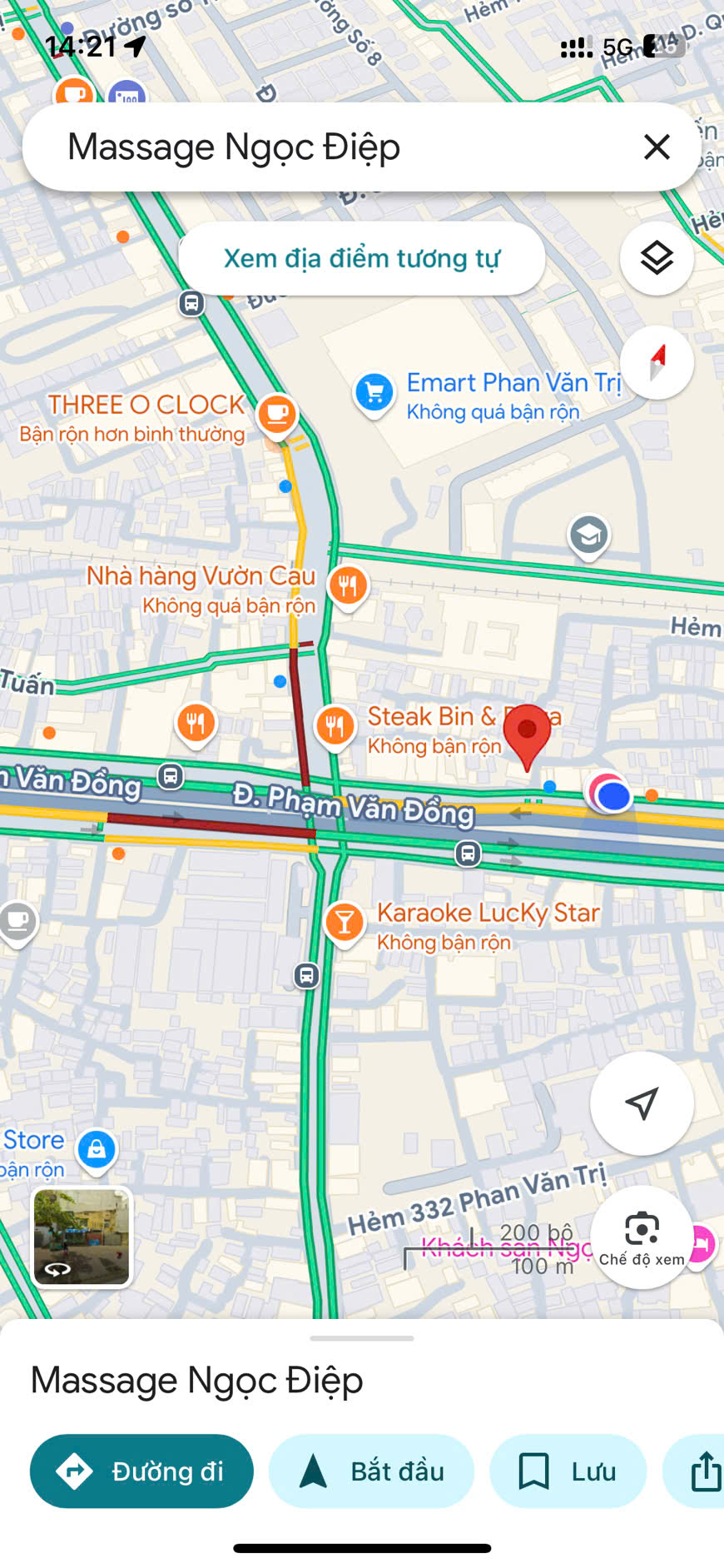Center map on my location

click(x=642, y=1103)
